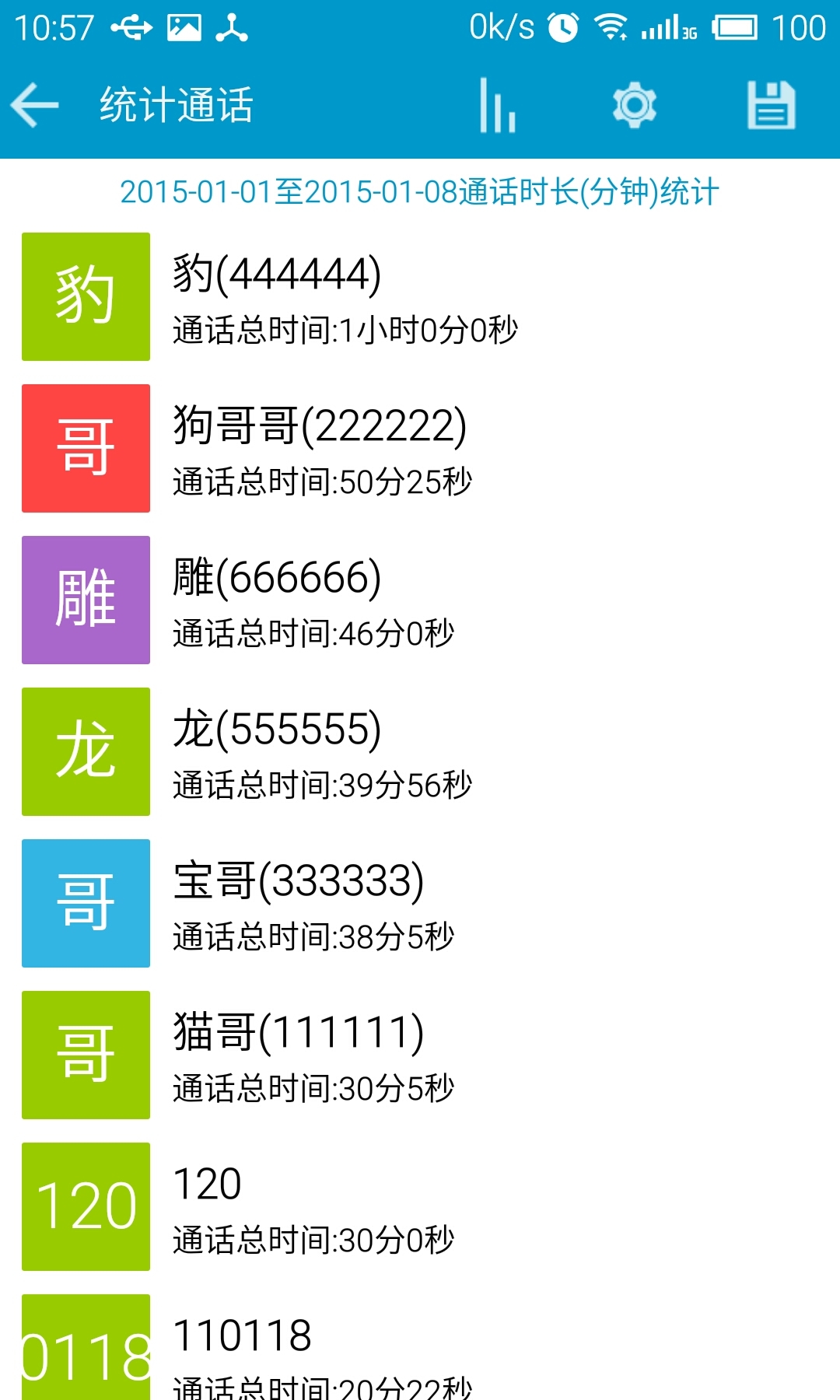This screenshot has height=1400, width=840.
Task: Save the call statistics
Action: [x=771, y=105]
